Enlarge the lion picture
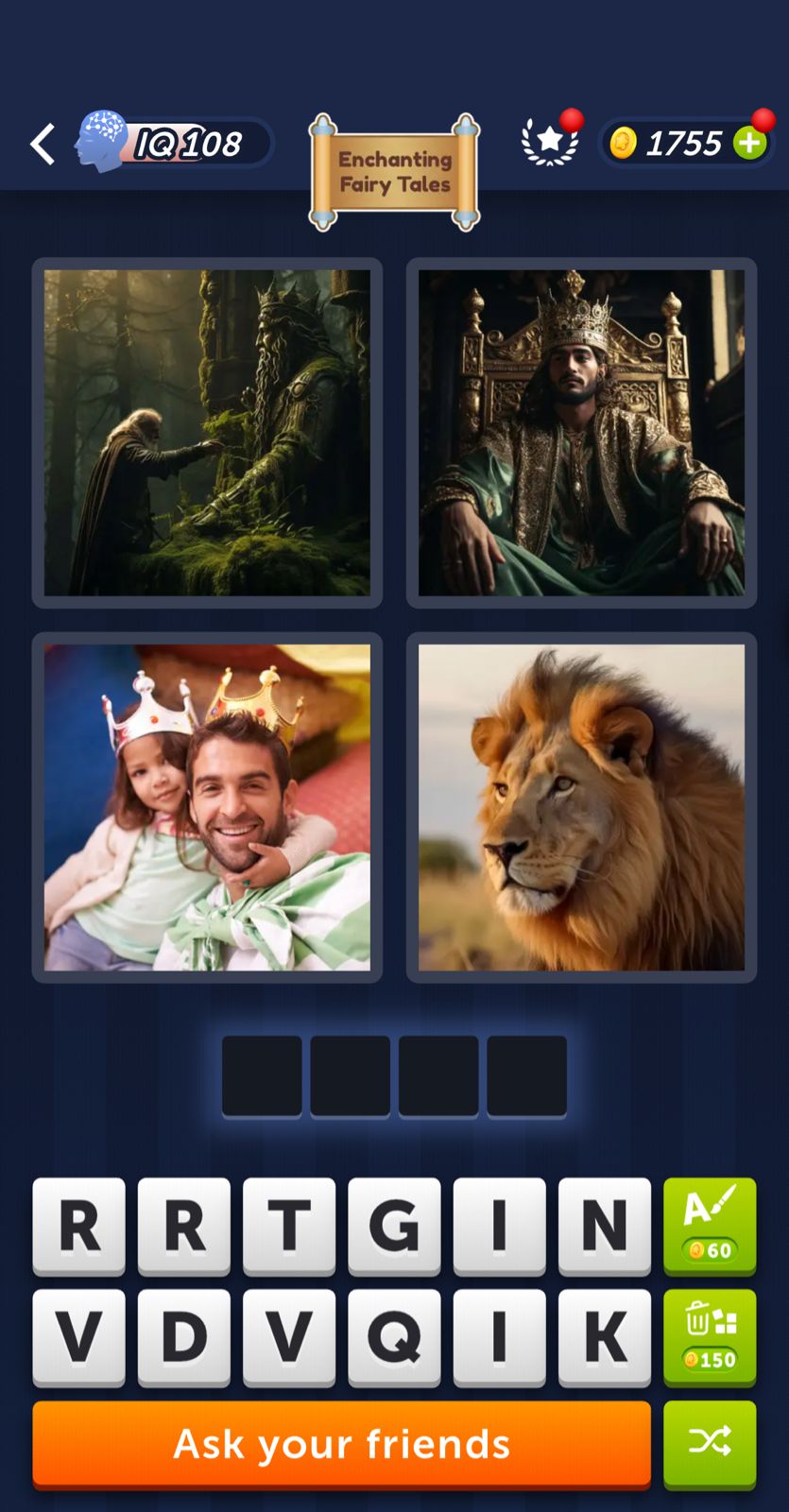 (x=581, y=807)
